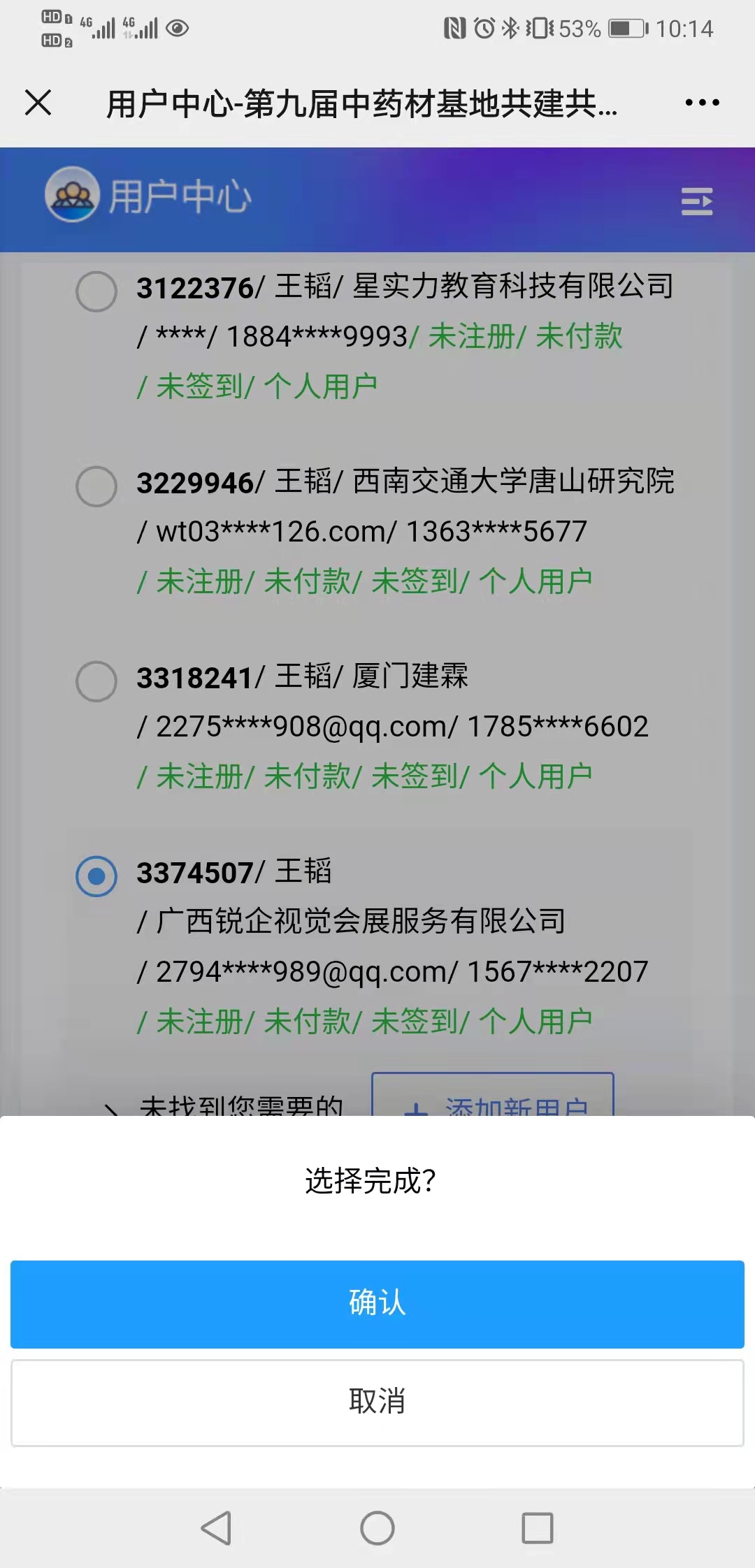Go to the home screen via system home button

coord(377,1527)
